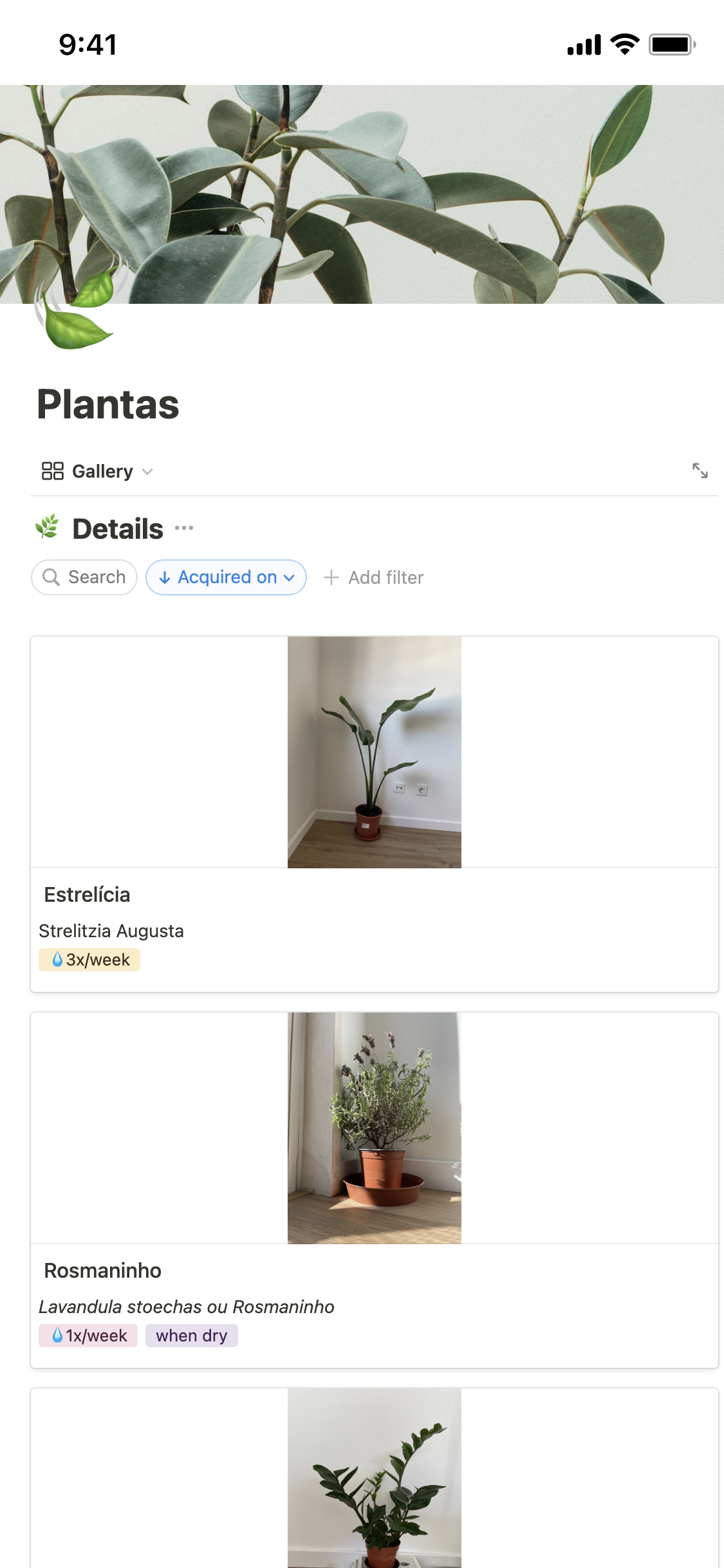Open the third plant card photo

coord(374,1480)
